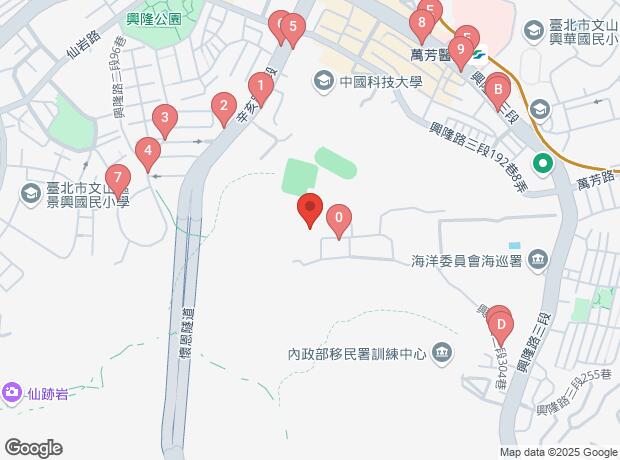Open map marker number 2
Screen dimensions: 620x460
tap(224, 105)
